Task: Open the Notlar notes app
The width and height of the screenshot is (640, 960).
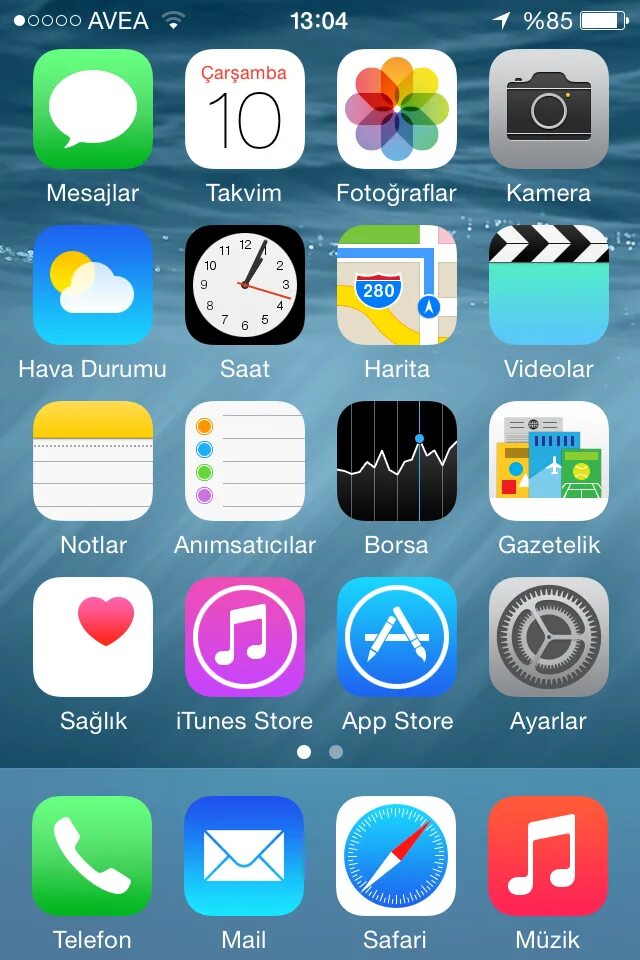Action: pyautogui.click(x=93, y=461)
